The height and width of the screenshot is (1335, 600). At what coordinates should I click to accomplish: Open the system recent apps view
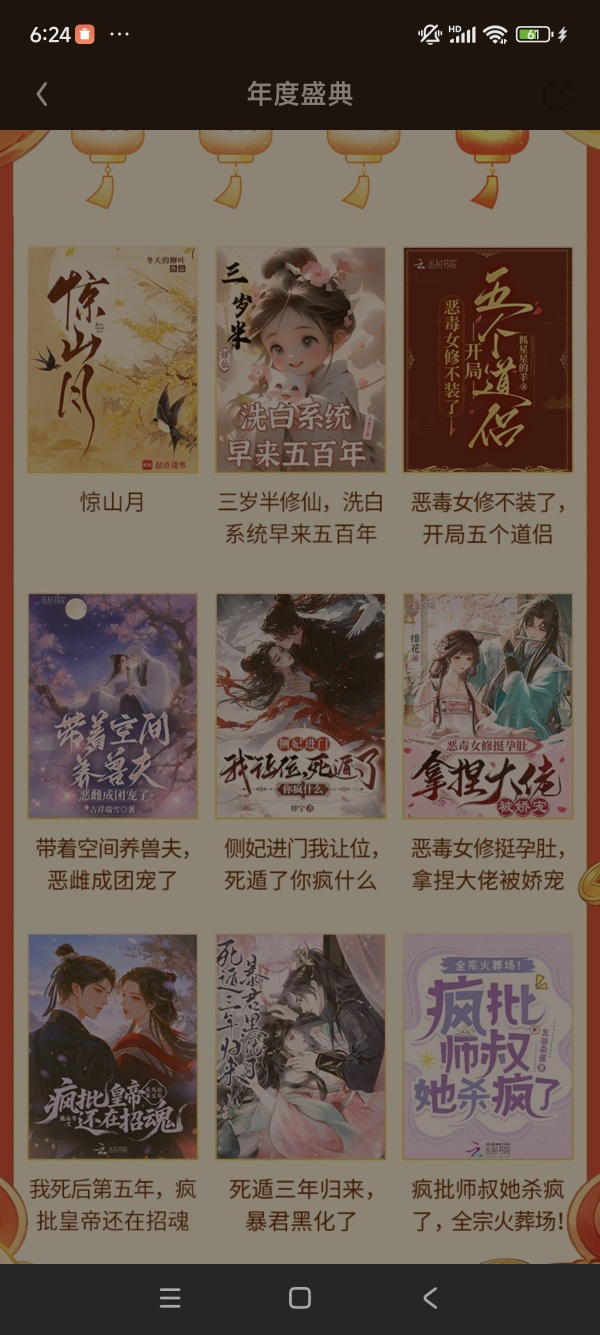coord(170,1298)
